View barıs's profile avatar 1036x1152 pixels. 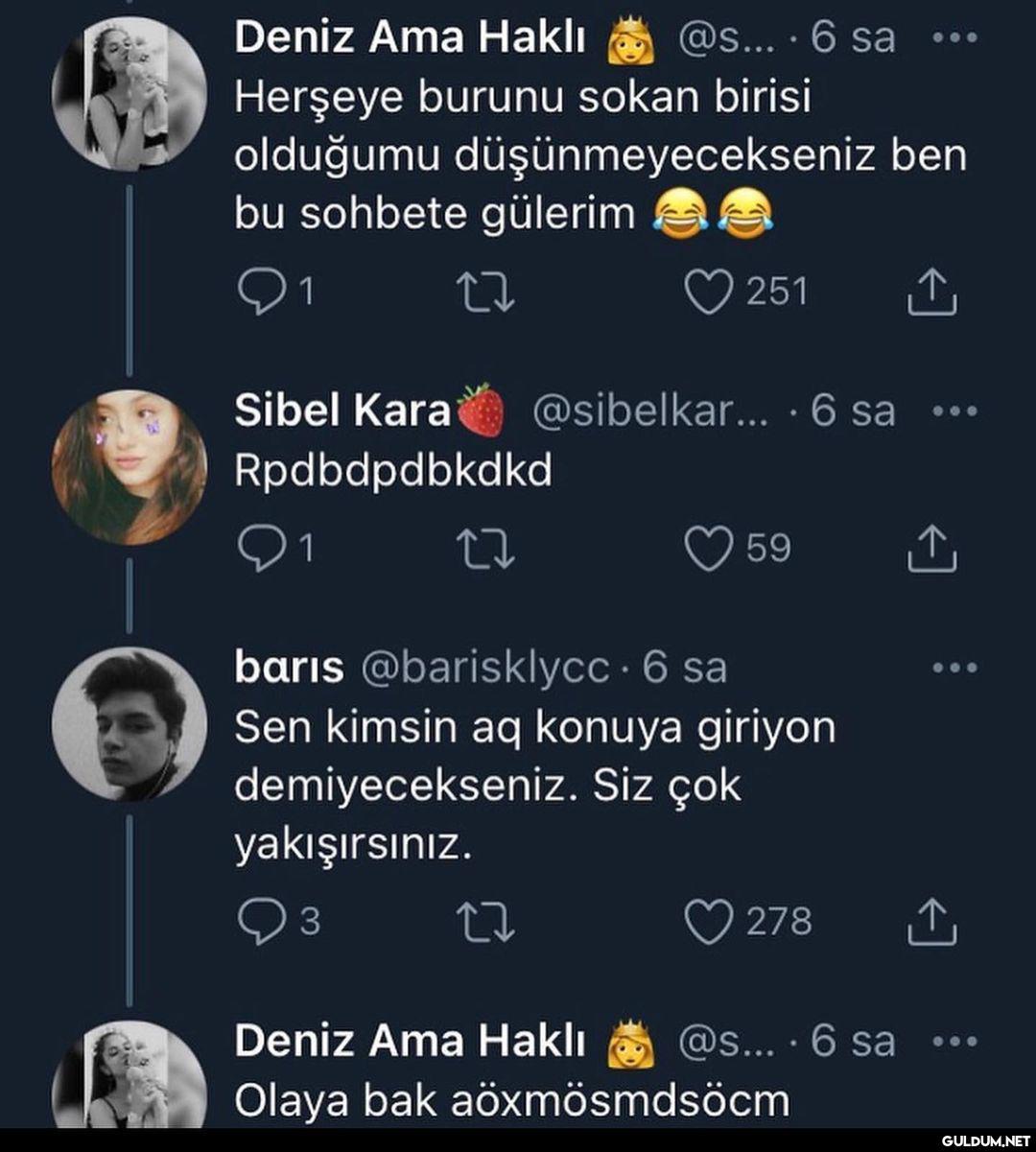[129, 724]
